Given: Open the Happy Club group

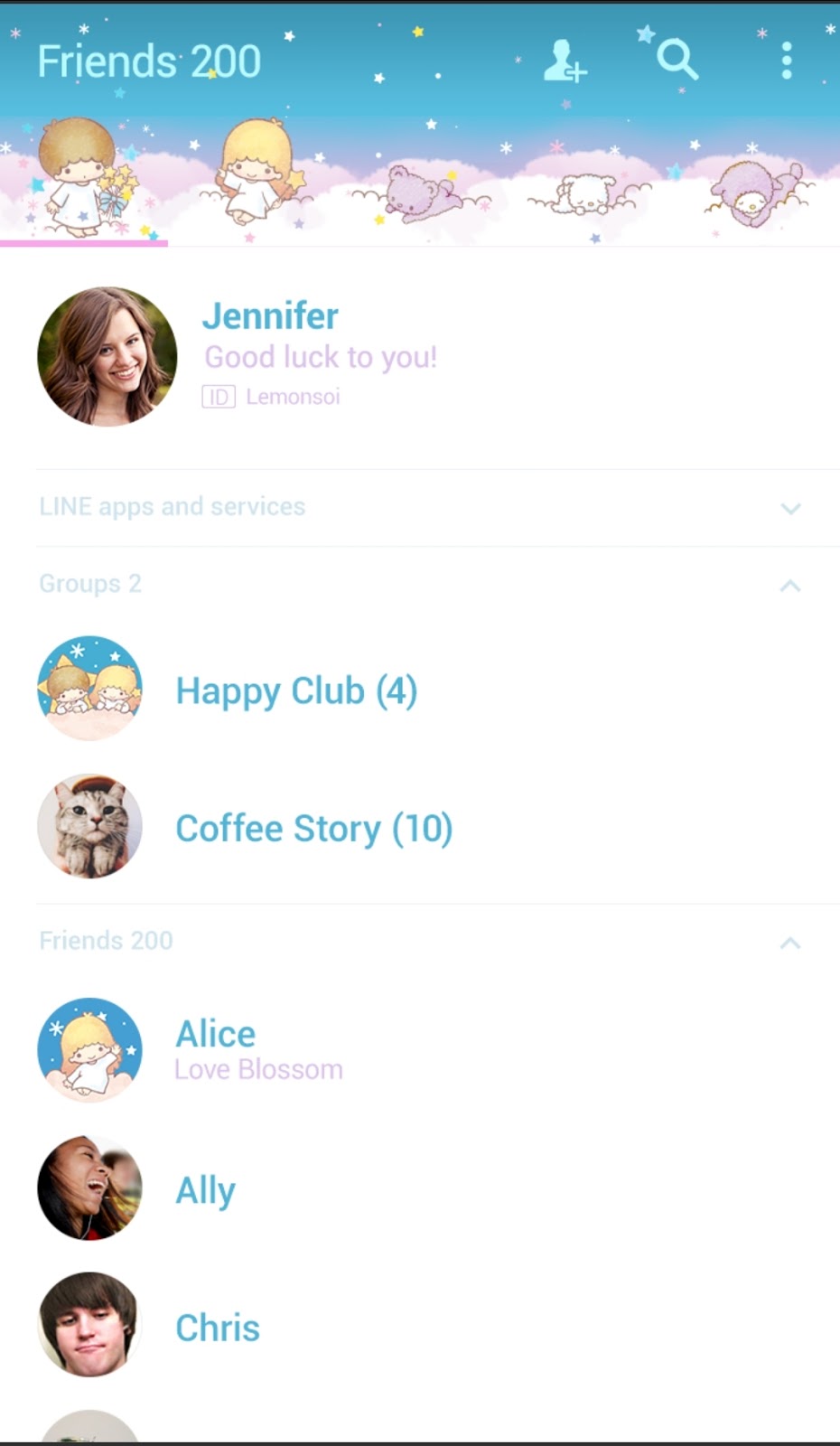Looking at the screenshot, I should pos(420,690).
